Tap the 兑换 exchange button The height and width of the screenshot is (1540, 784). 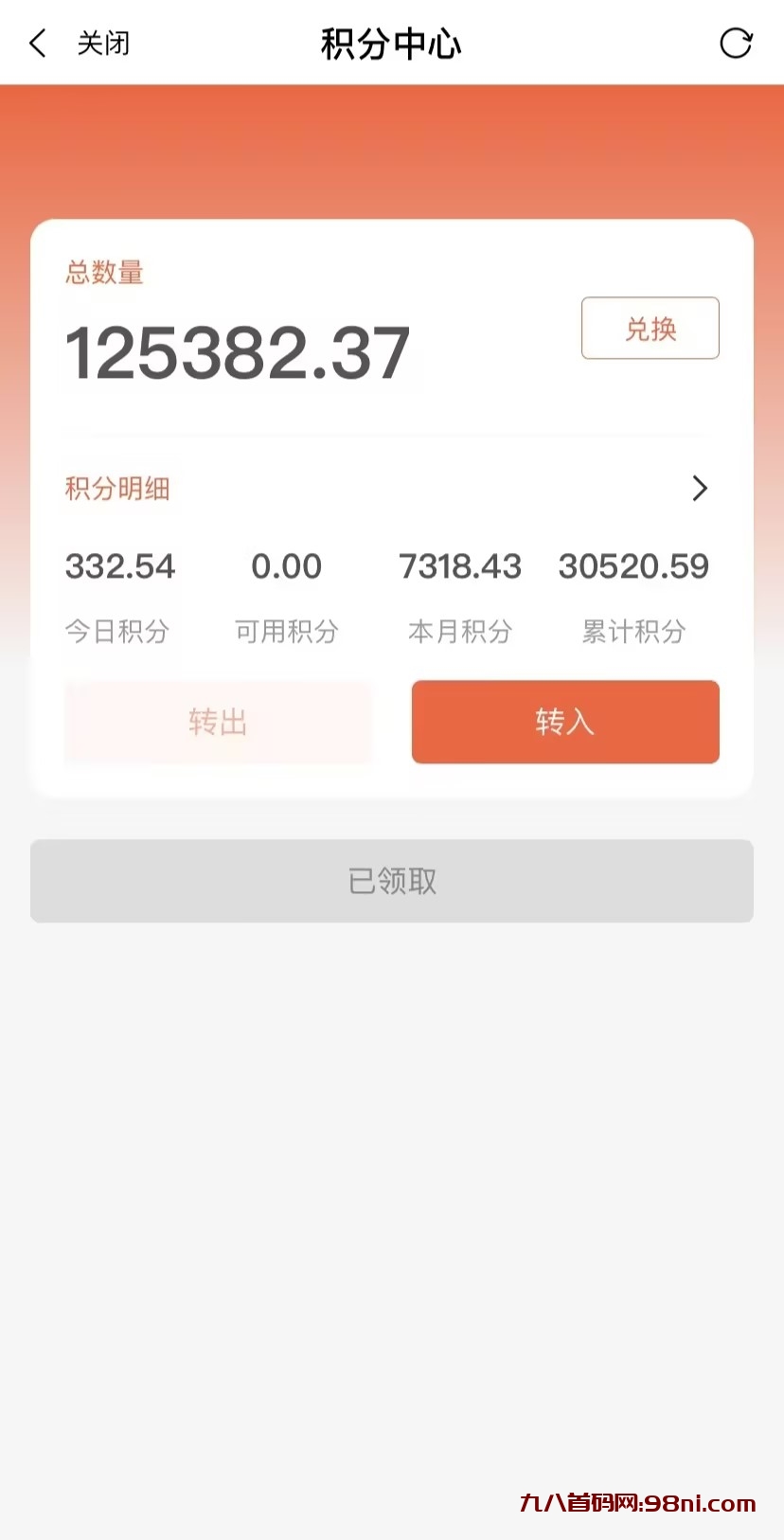[650, 329]
